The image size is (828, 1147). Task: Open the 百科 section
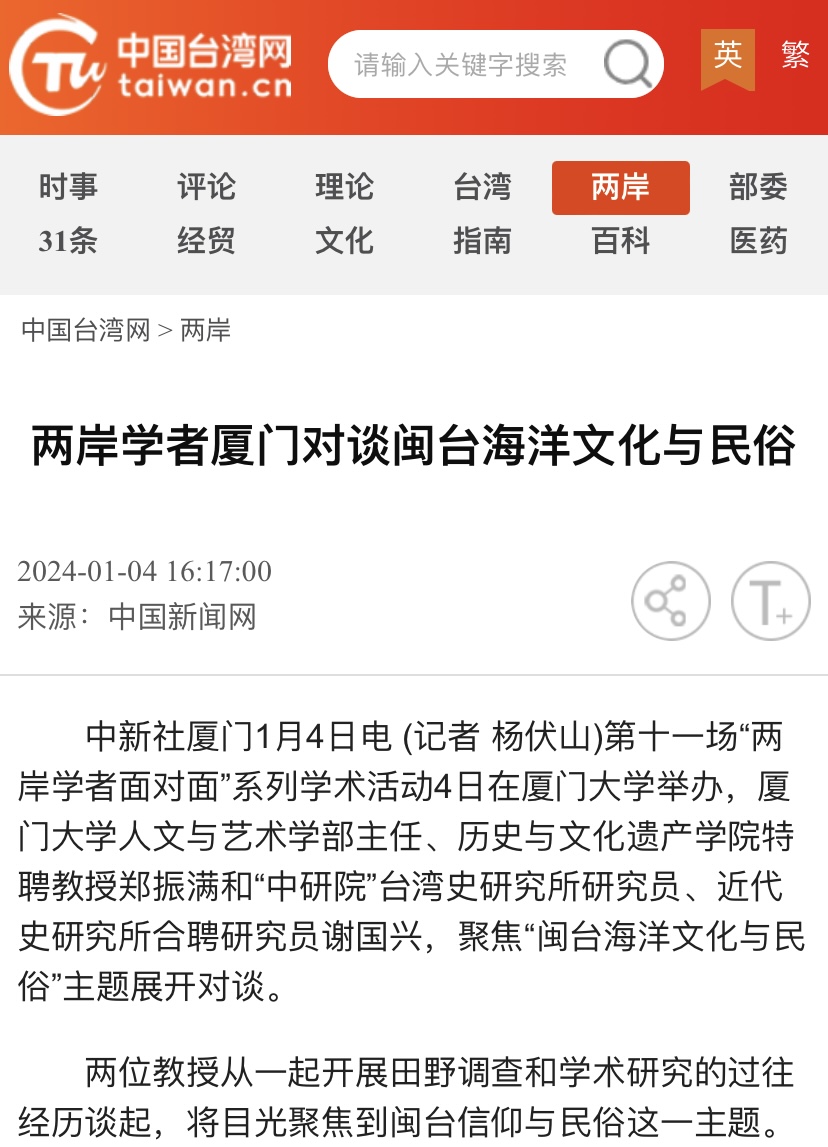[x=621, y=241]
